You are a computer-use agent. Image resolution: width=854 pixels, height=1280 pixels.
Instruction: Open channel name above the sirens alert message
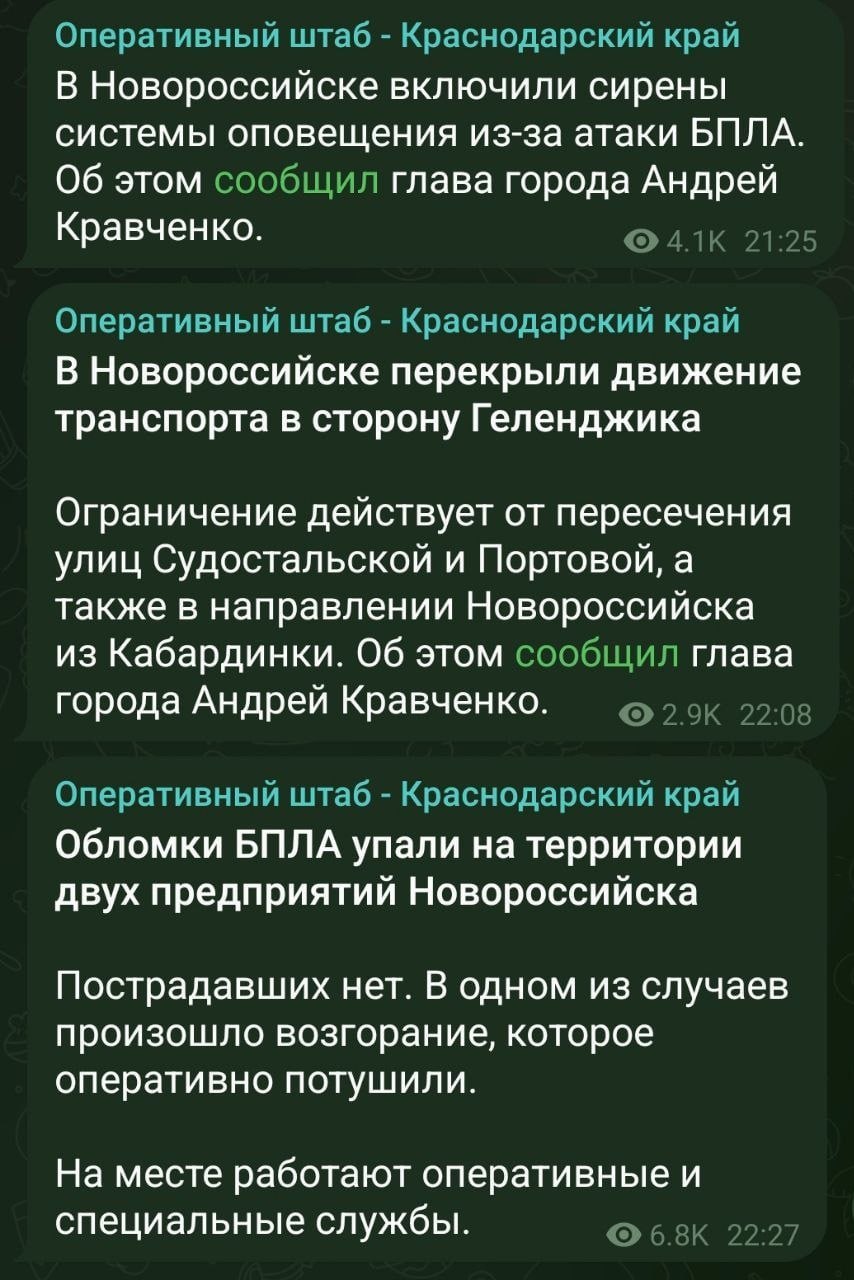[397, 37]
